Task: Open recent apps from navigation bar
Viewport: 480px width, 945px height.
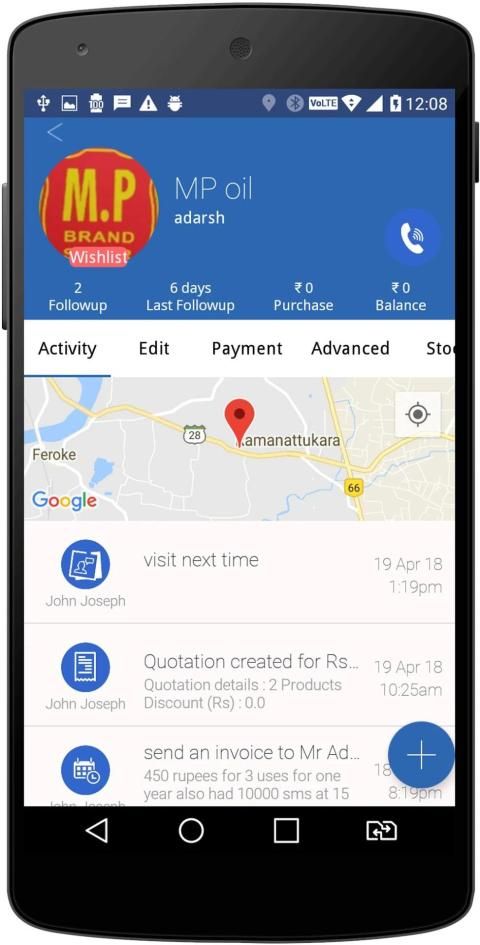Action: pos(286,830)
